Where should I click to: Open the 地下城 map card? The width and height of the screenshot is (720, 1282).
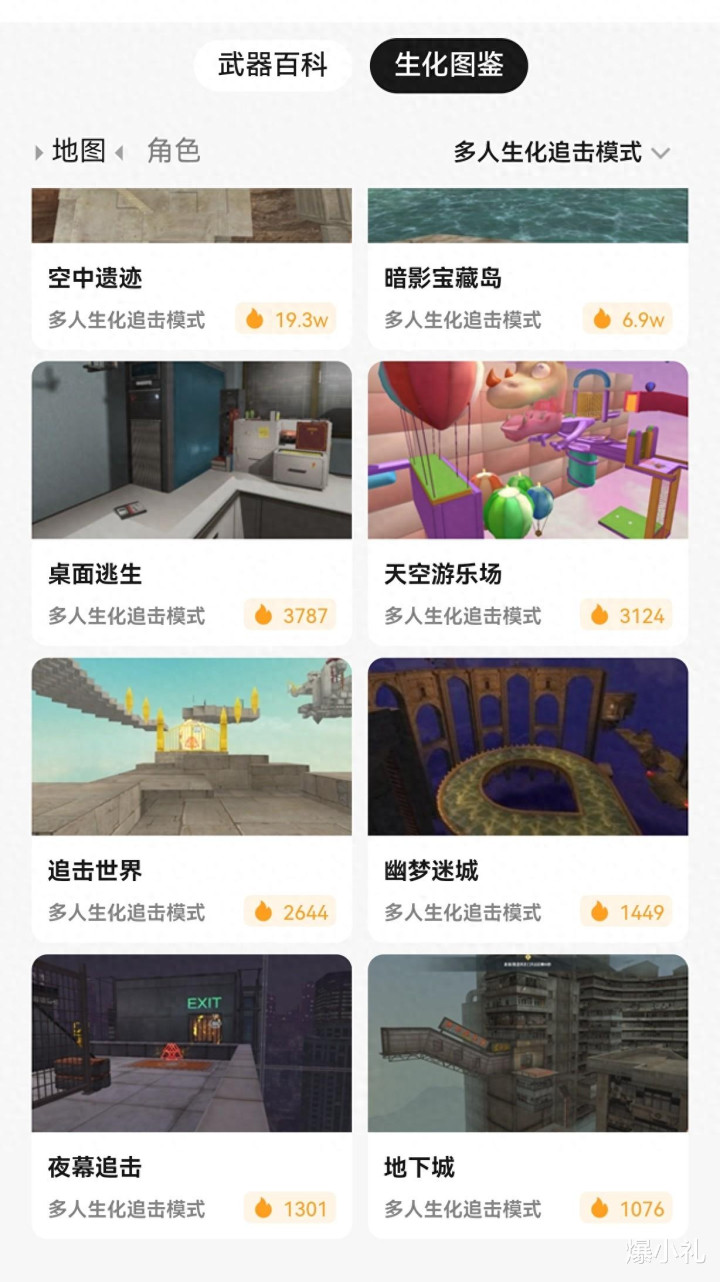(527, 1094)
